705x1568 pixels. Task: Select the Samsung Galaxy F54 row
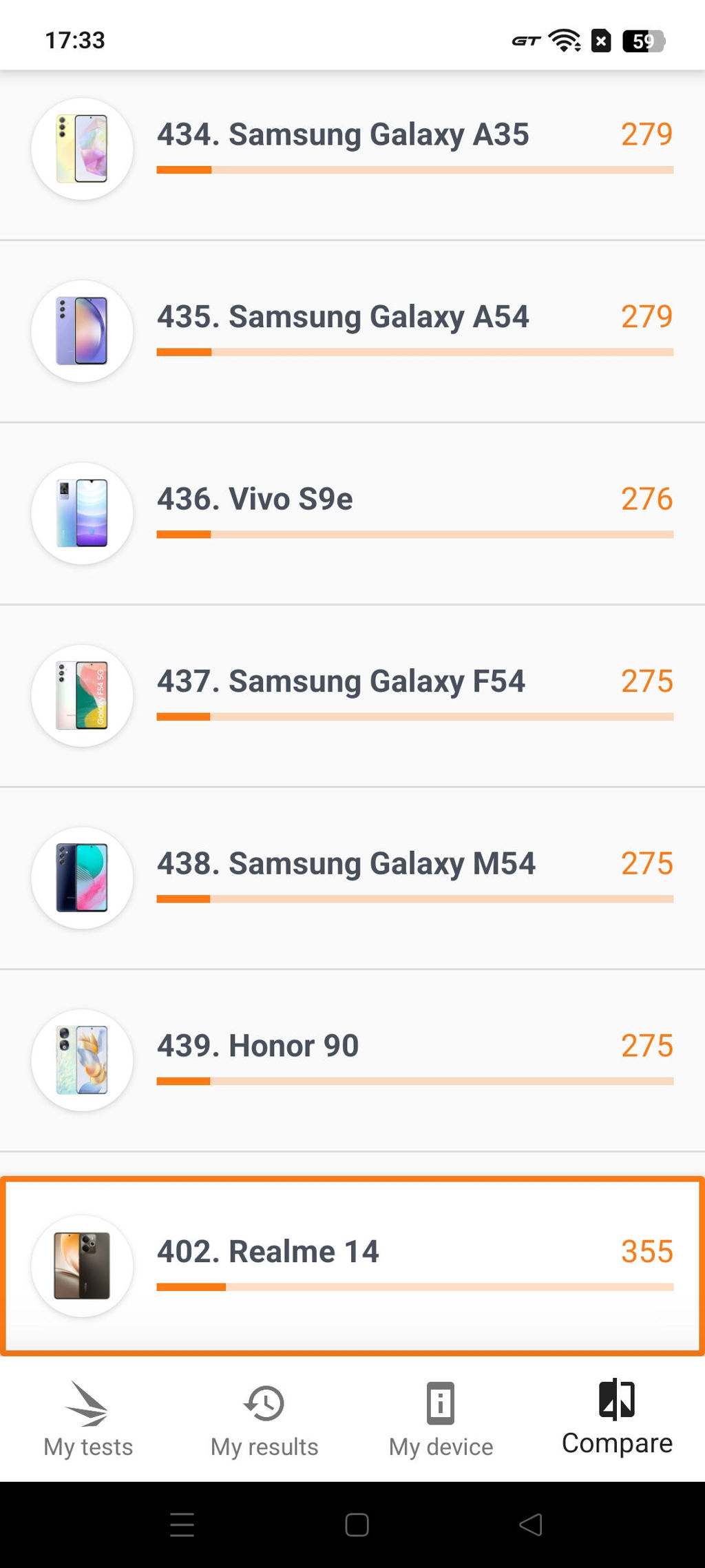(352, 696)
